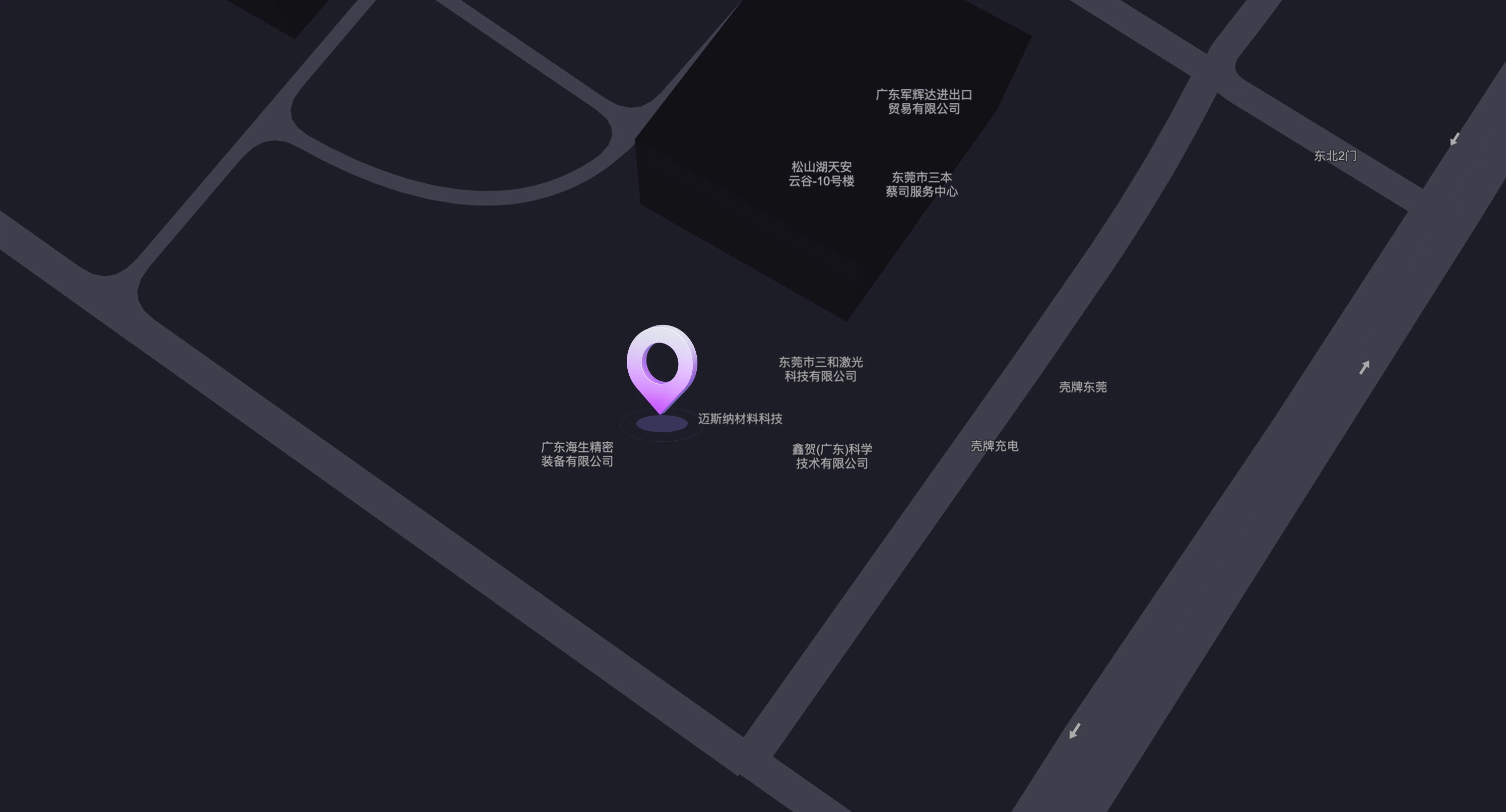
Task: Open 迈斯纳材料科技 place label
Action: [x=740, y=419]
